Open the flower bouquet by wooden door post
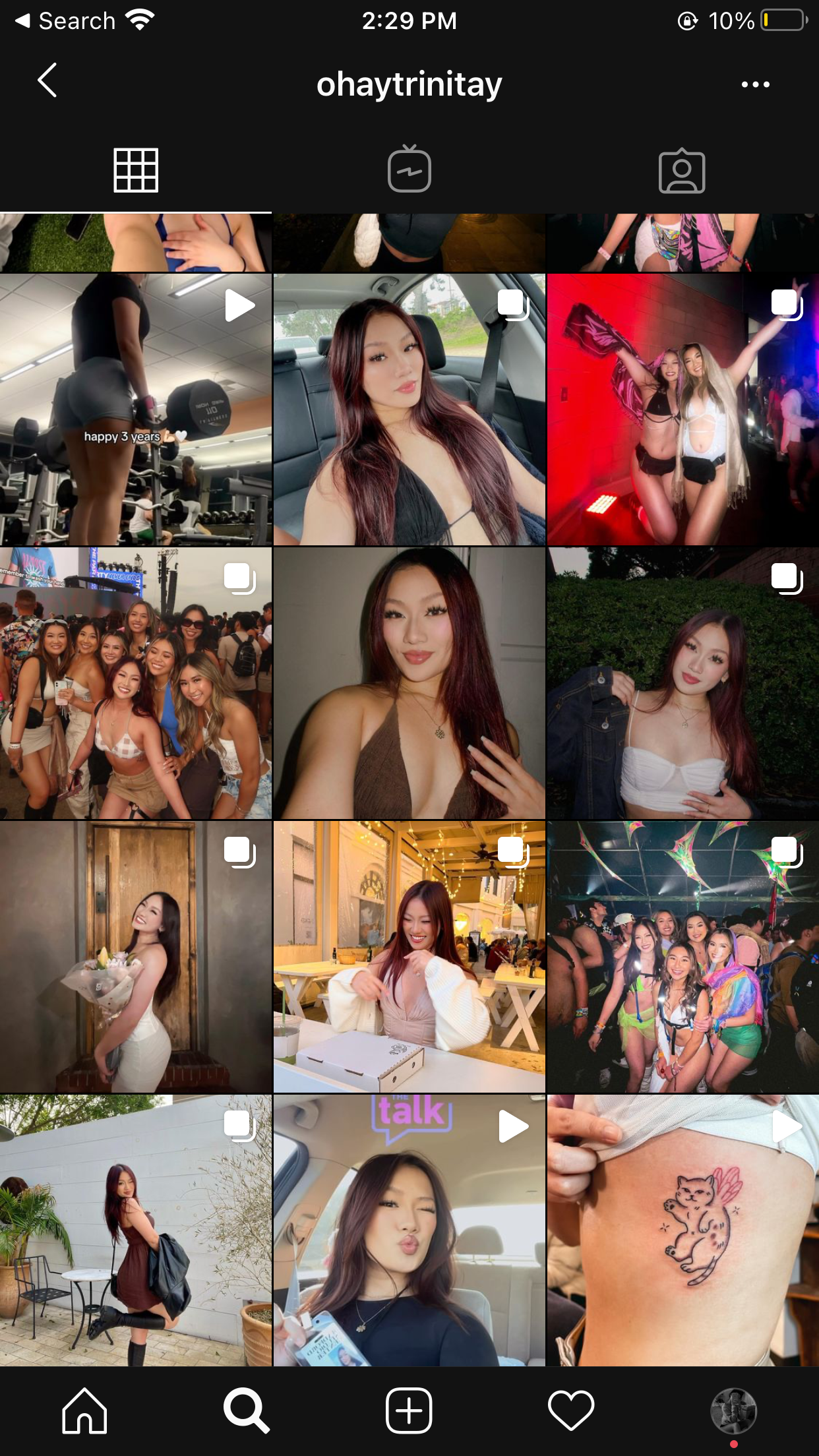819x1456 pixels. [136, 957]
